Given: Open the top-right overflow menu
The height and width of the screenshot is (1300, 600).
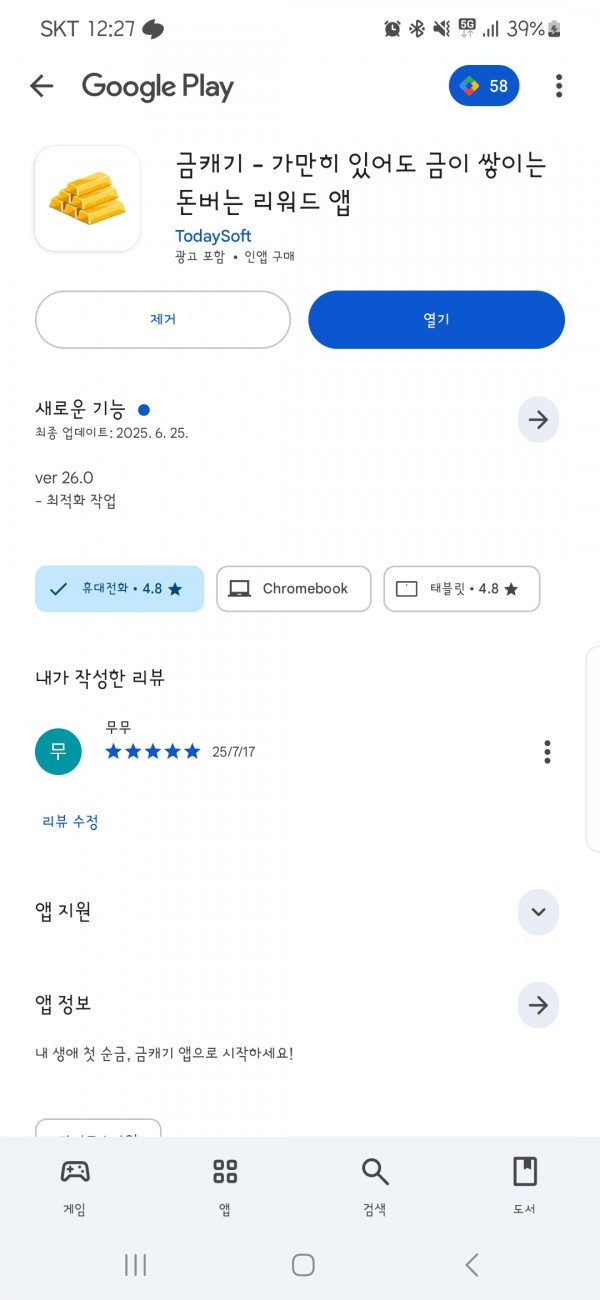Looking at the screenshot, I should [x=559, y=86].
